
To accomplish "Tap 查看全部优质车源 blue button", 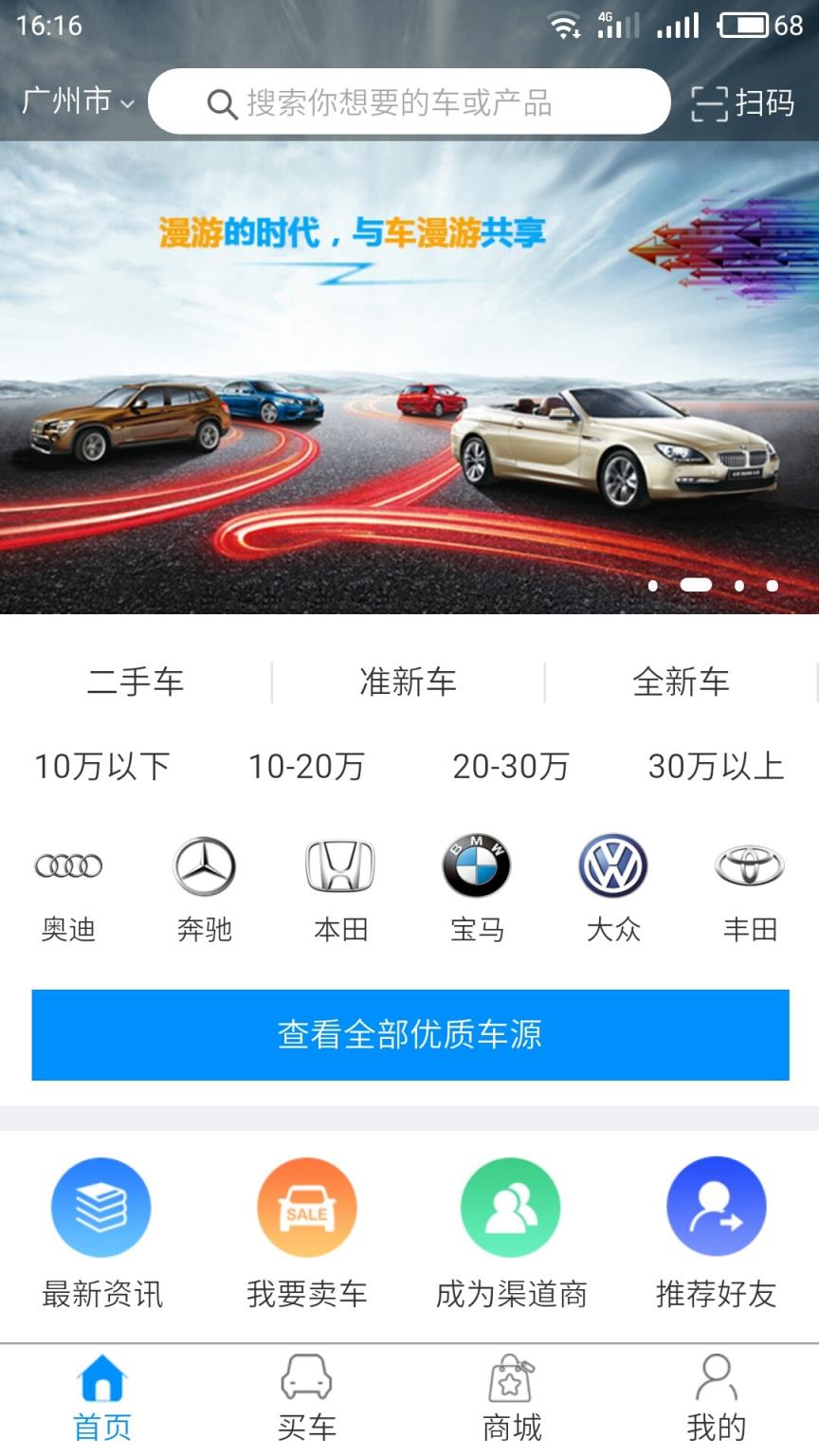I will [409, 1035].
